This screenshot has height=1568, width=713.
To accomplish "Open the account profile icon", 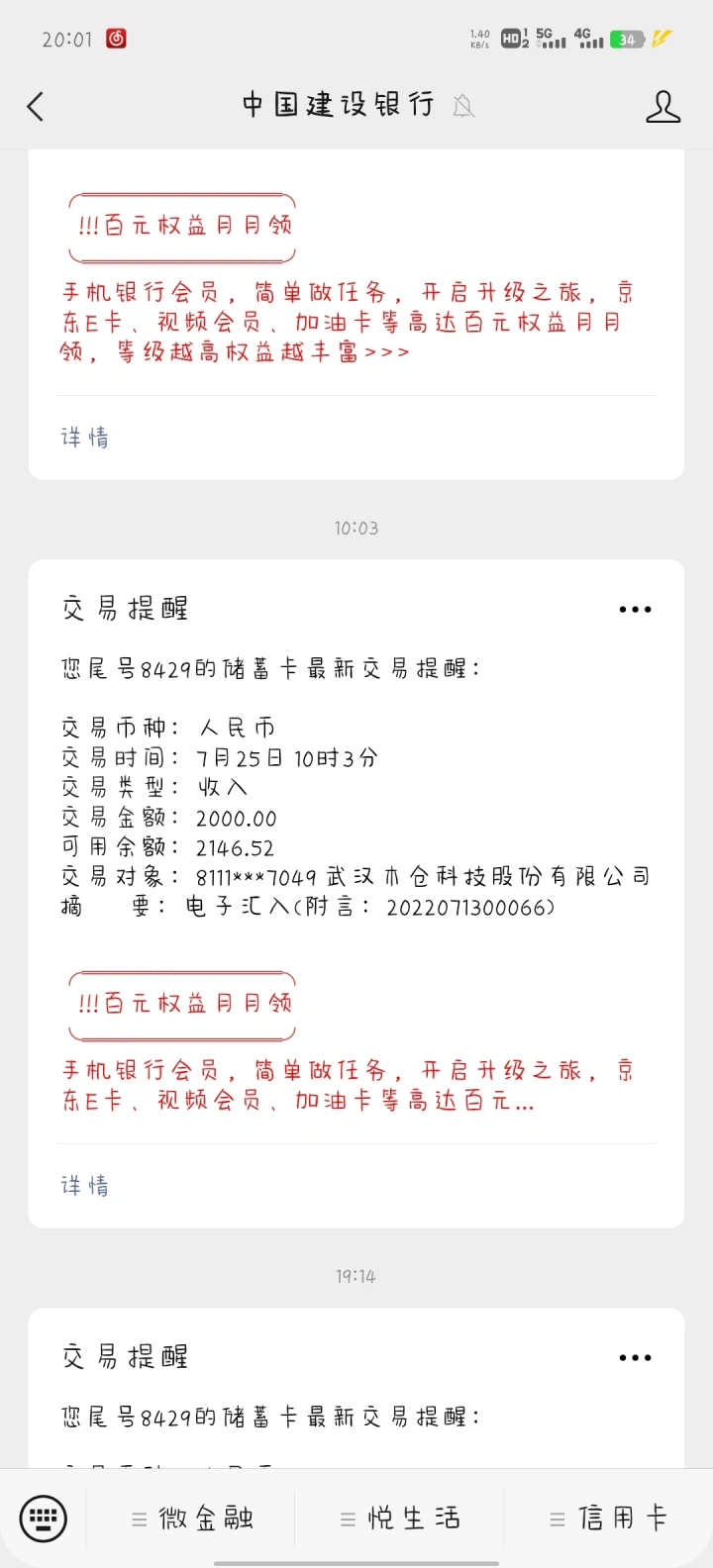I will [662, 106].
